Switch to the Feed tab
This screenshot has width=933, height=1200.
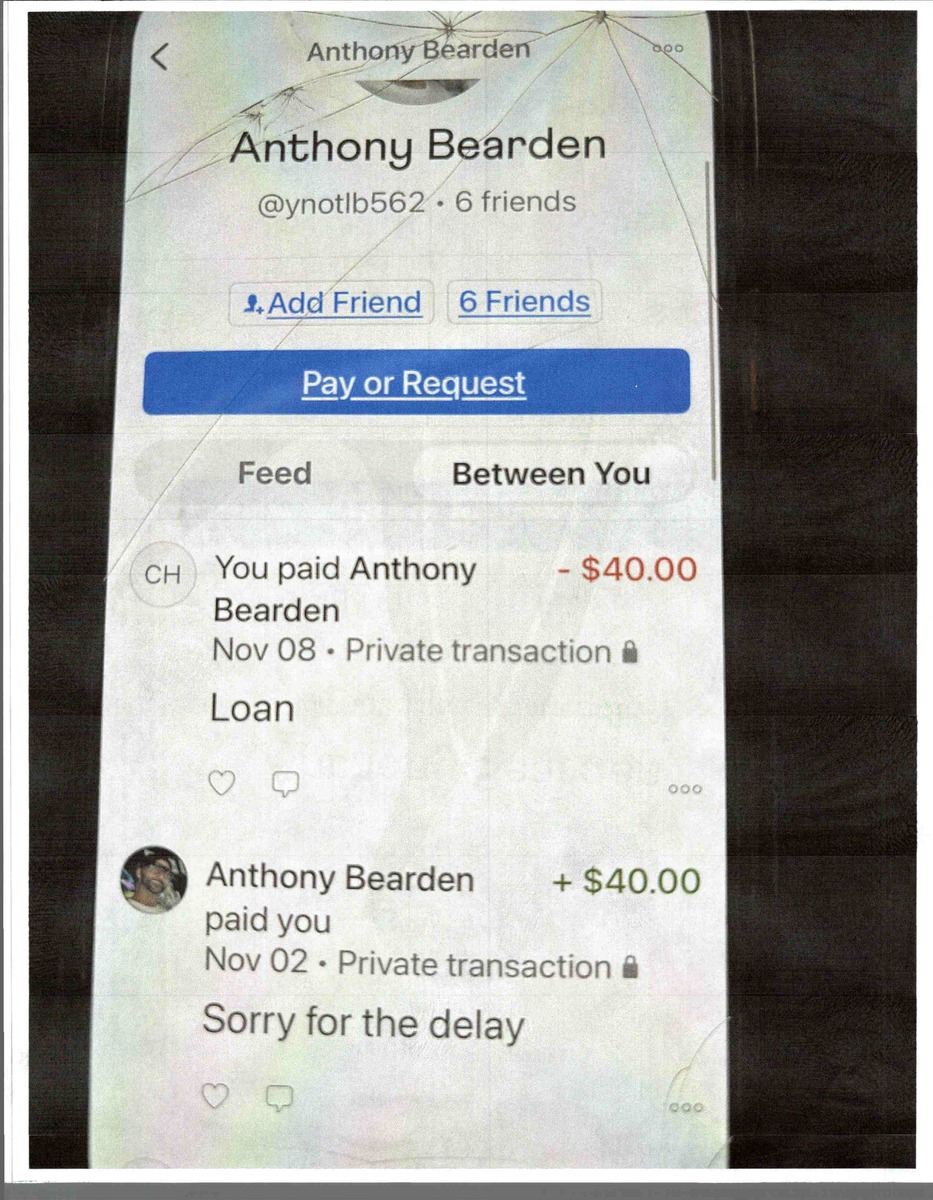(x=275, y=473)
